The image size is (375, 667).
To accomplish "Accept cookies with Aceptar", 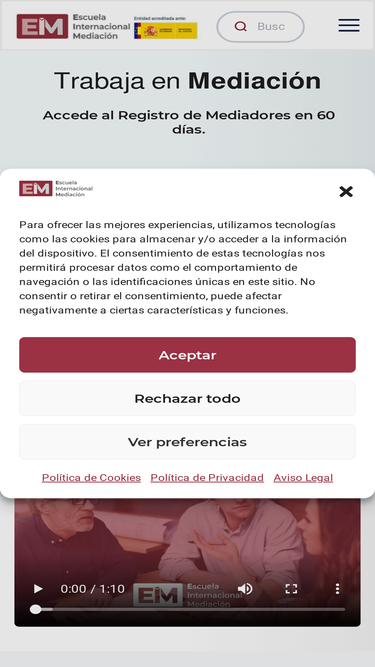I will (x=188, y=355).
